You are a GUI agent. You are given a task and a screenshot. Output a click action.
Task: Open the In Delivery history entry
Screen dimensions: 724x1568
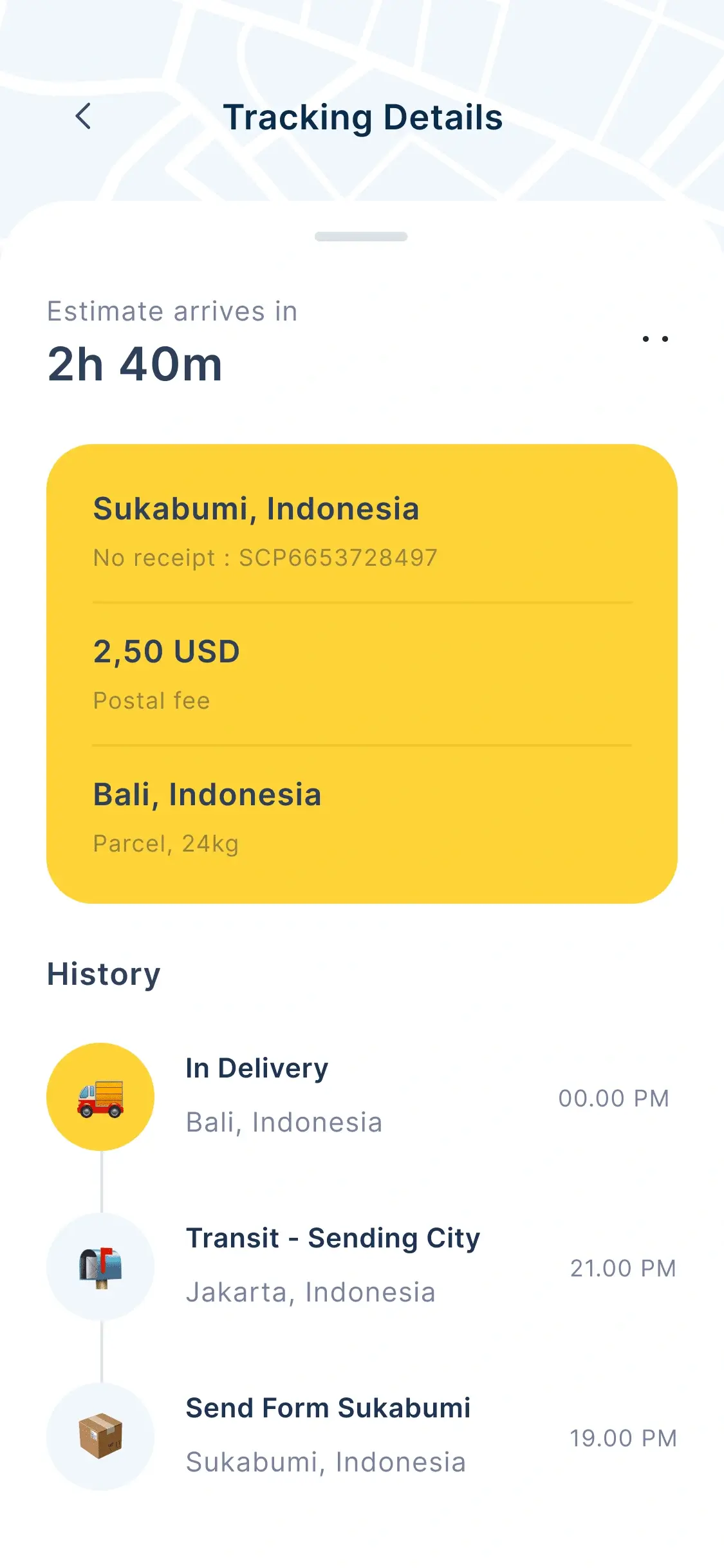[x=362, y=1097]
